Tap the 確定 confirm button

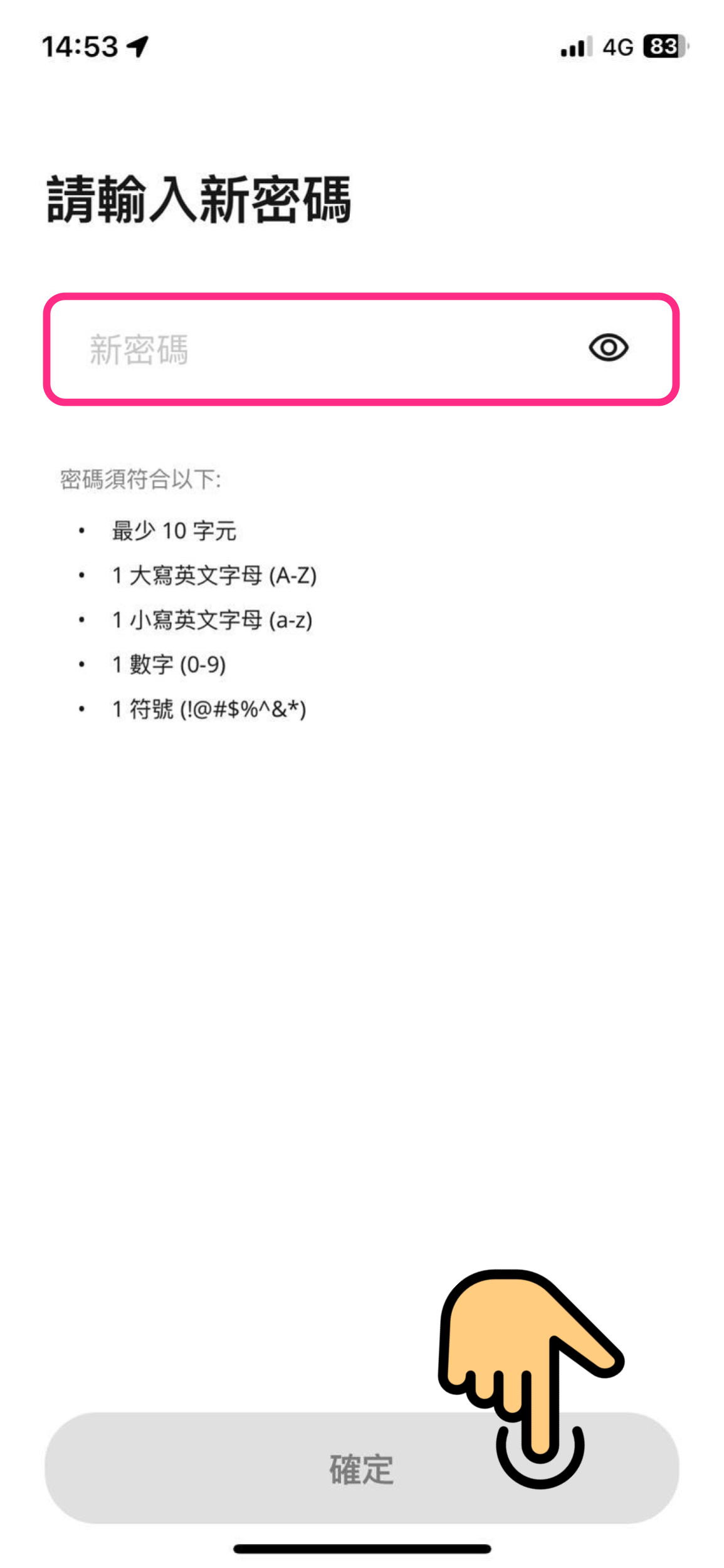(x=361, y=1468)
